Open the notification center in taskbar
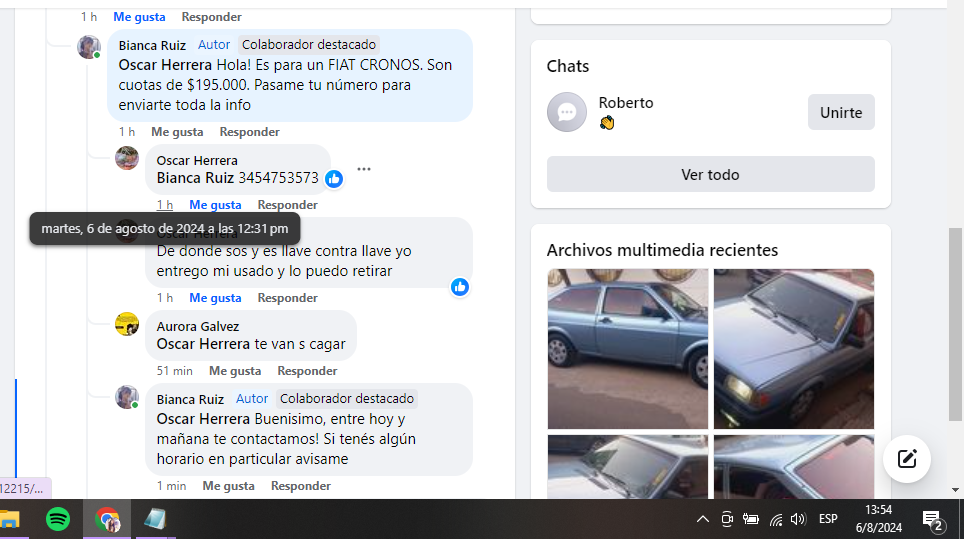This screenshot has width=964, height=539. coord(932,519)
